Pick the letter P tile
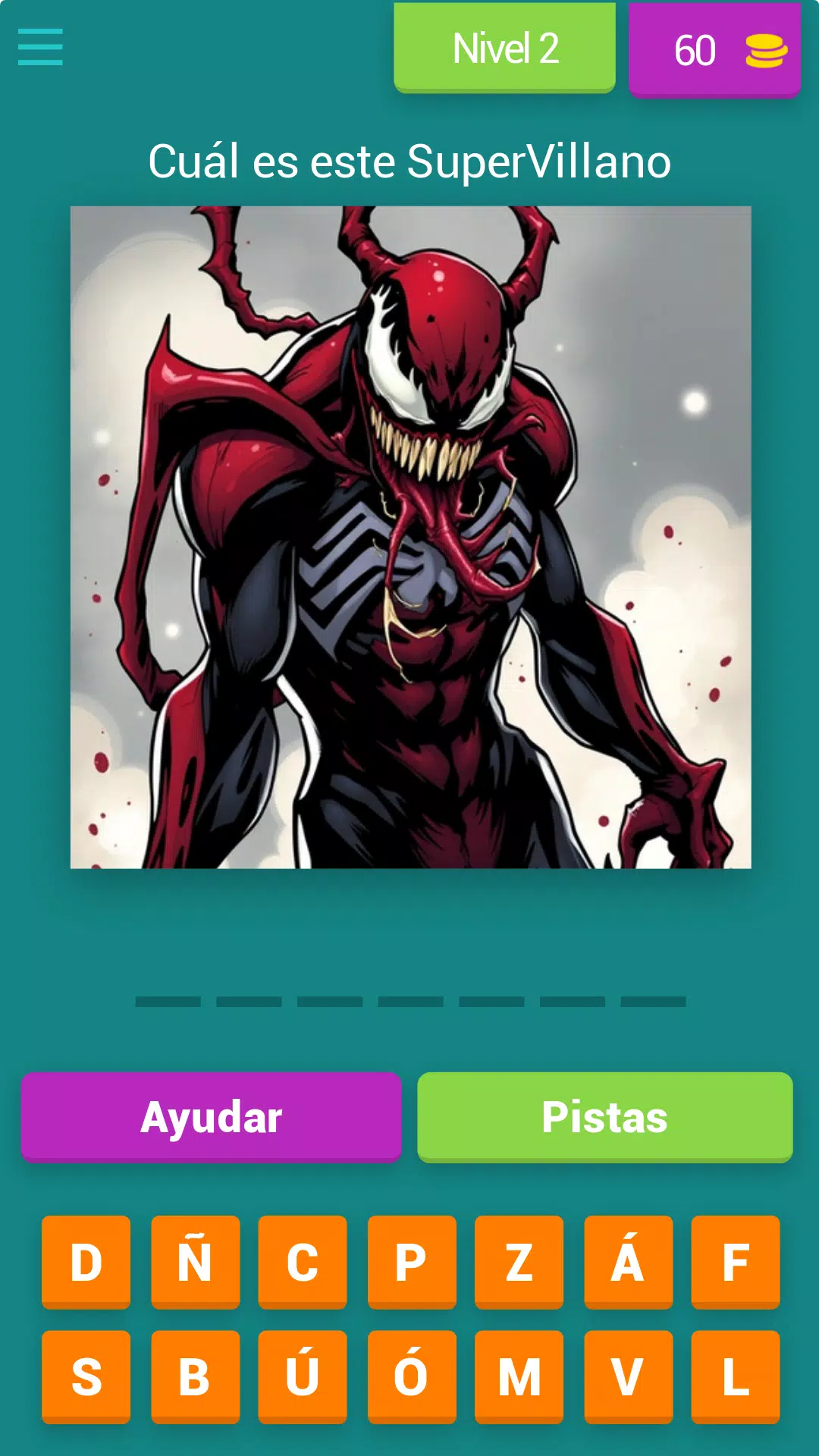 coord(411,1262)
